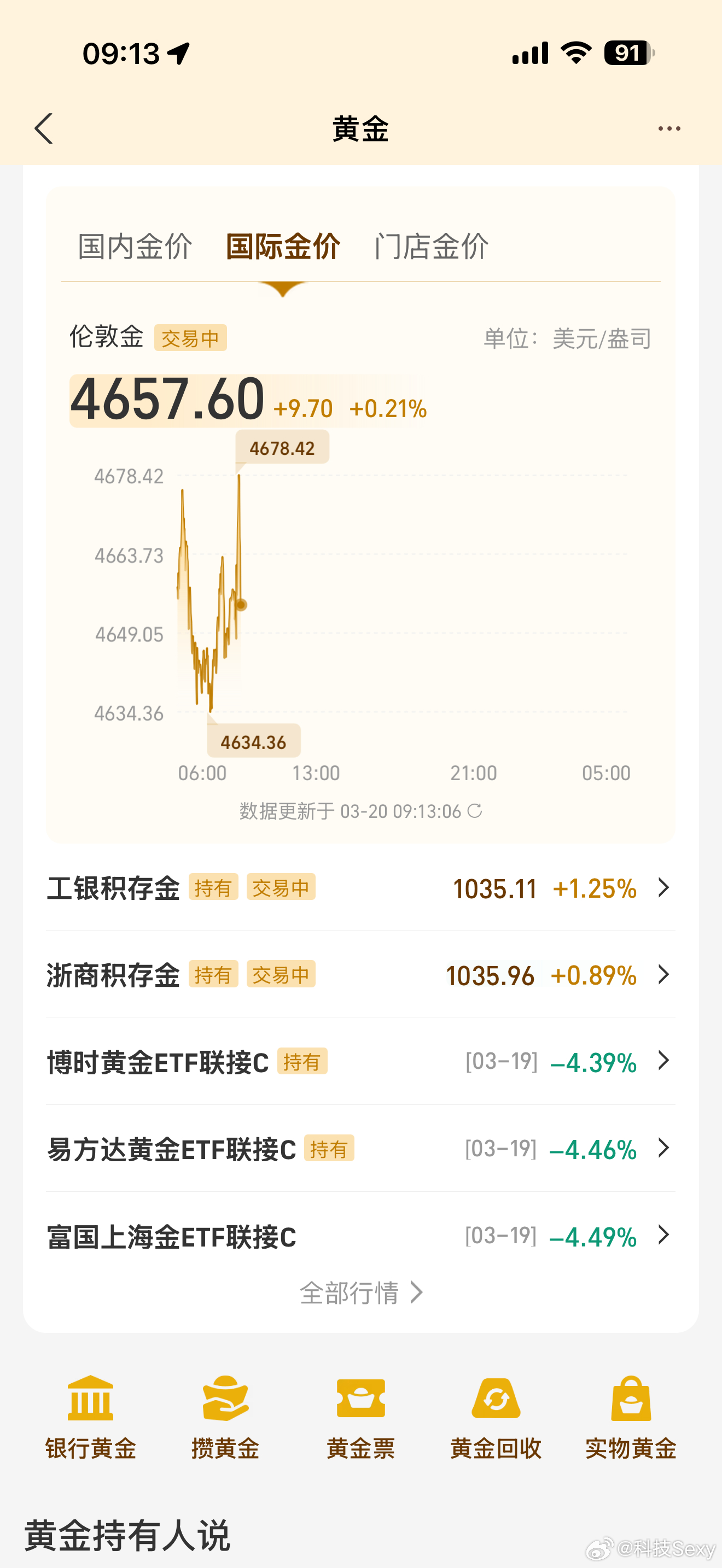Viewport: 722px width, 1568px height.
Task: Switch to the 门店金价 tab
Action: pyautogui.click(x=432, y=246)
